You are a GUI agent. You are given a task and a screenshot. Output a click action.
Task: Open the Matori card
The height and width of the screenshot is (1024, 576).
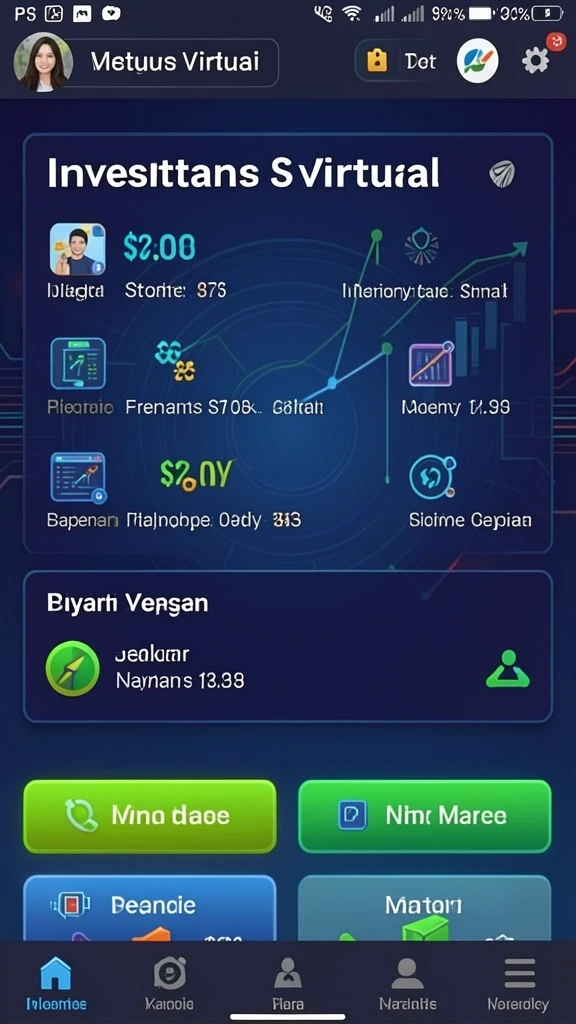(424, 908)
